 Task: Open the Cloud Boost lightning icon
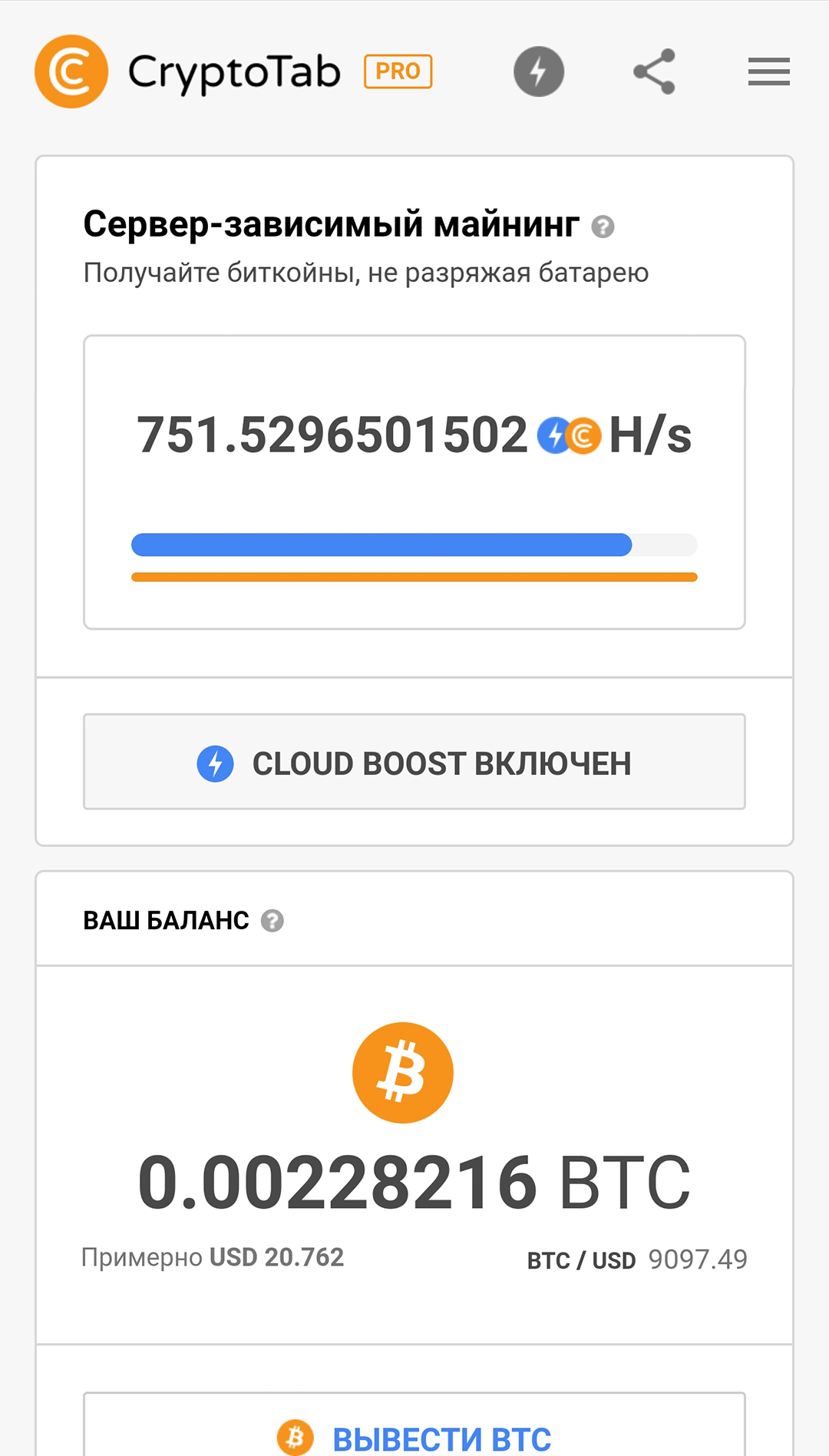(x=538, y=71)
